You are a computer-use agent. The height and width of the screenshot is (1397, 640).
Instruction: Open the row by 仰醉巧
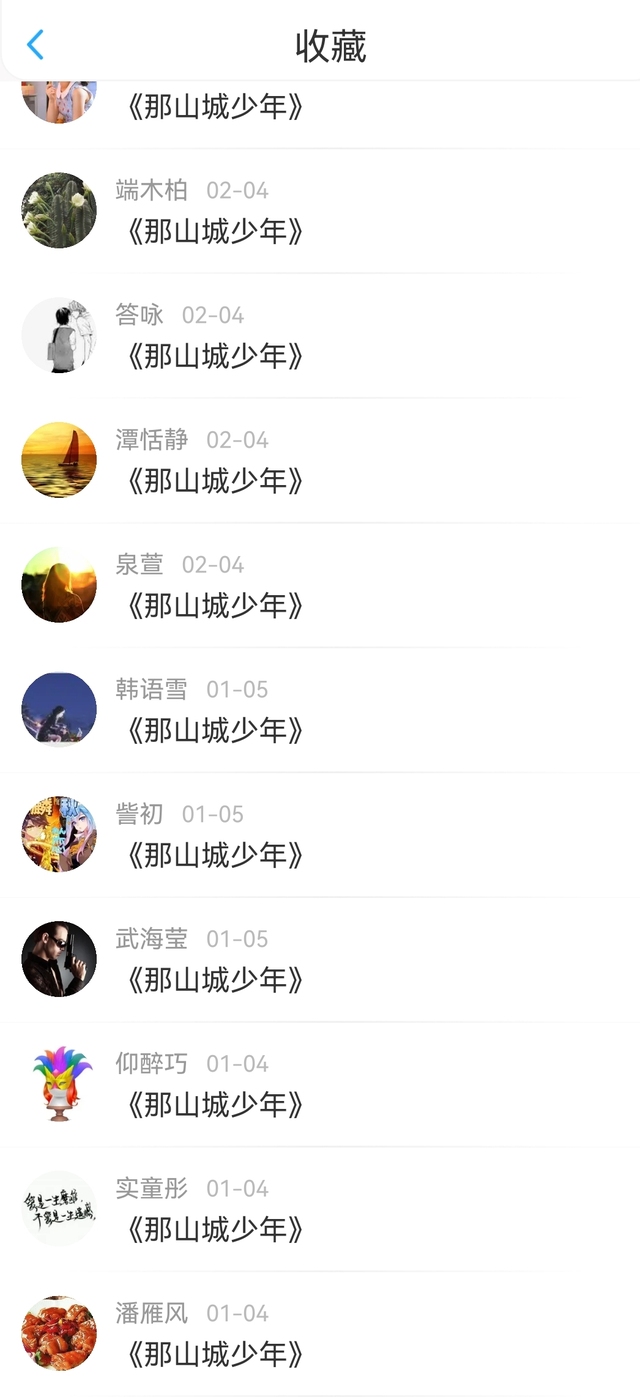coord(215,1105)
